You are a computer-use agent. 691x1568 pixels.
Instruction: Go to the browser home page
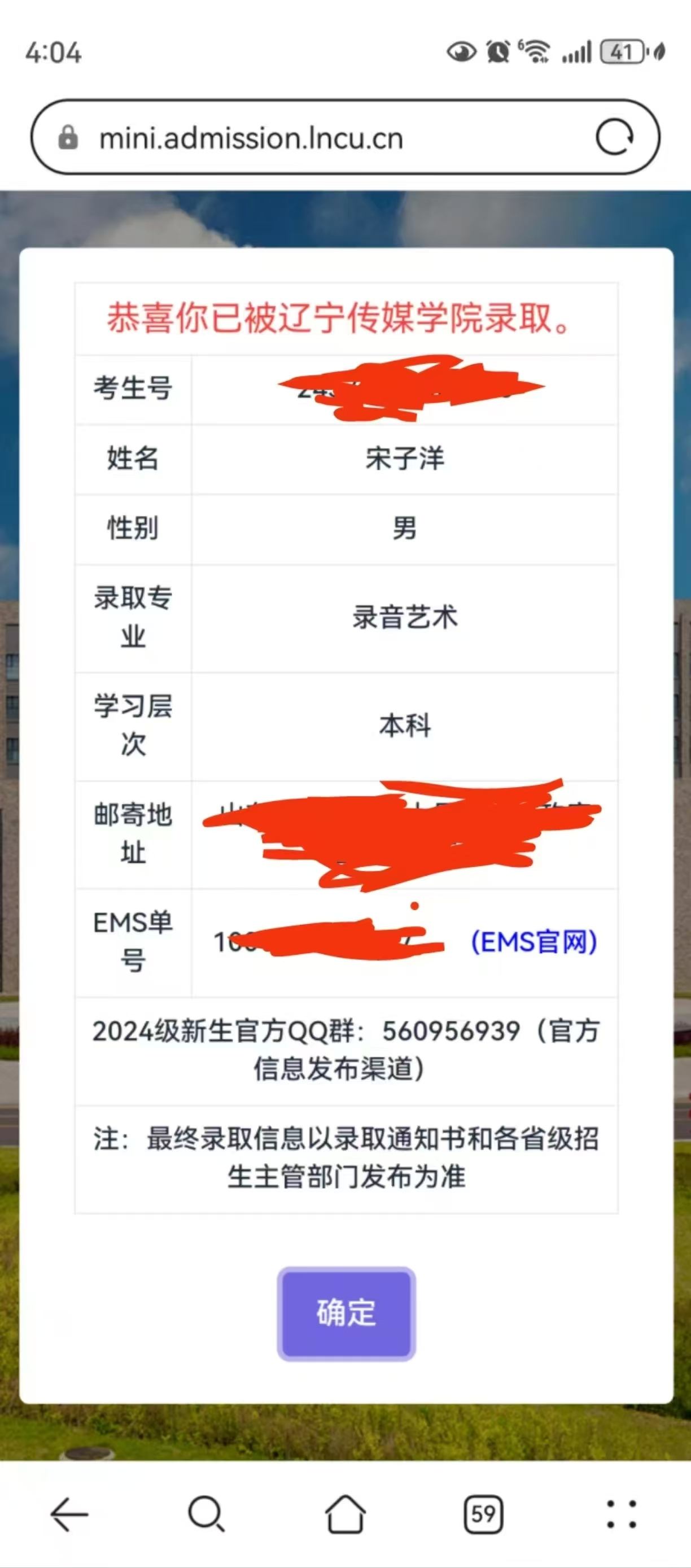pyautogui.click(x=345, y=1514)
